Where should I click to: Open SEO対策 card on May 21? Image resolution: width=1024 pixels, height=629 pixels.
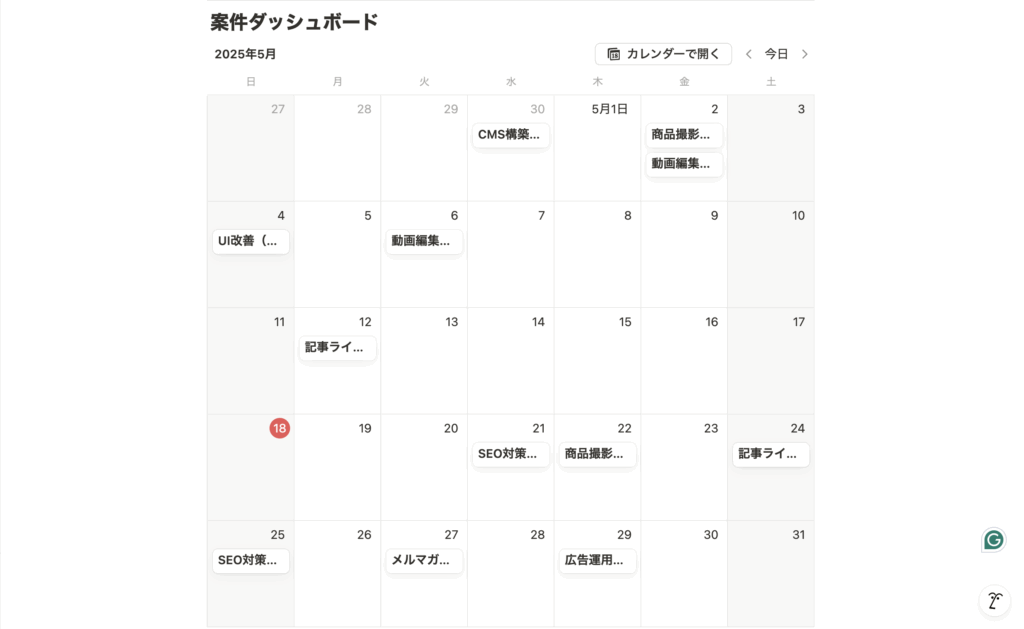[510, 454]
